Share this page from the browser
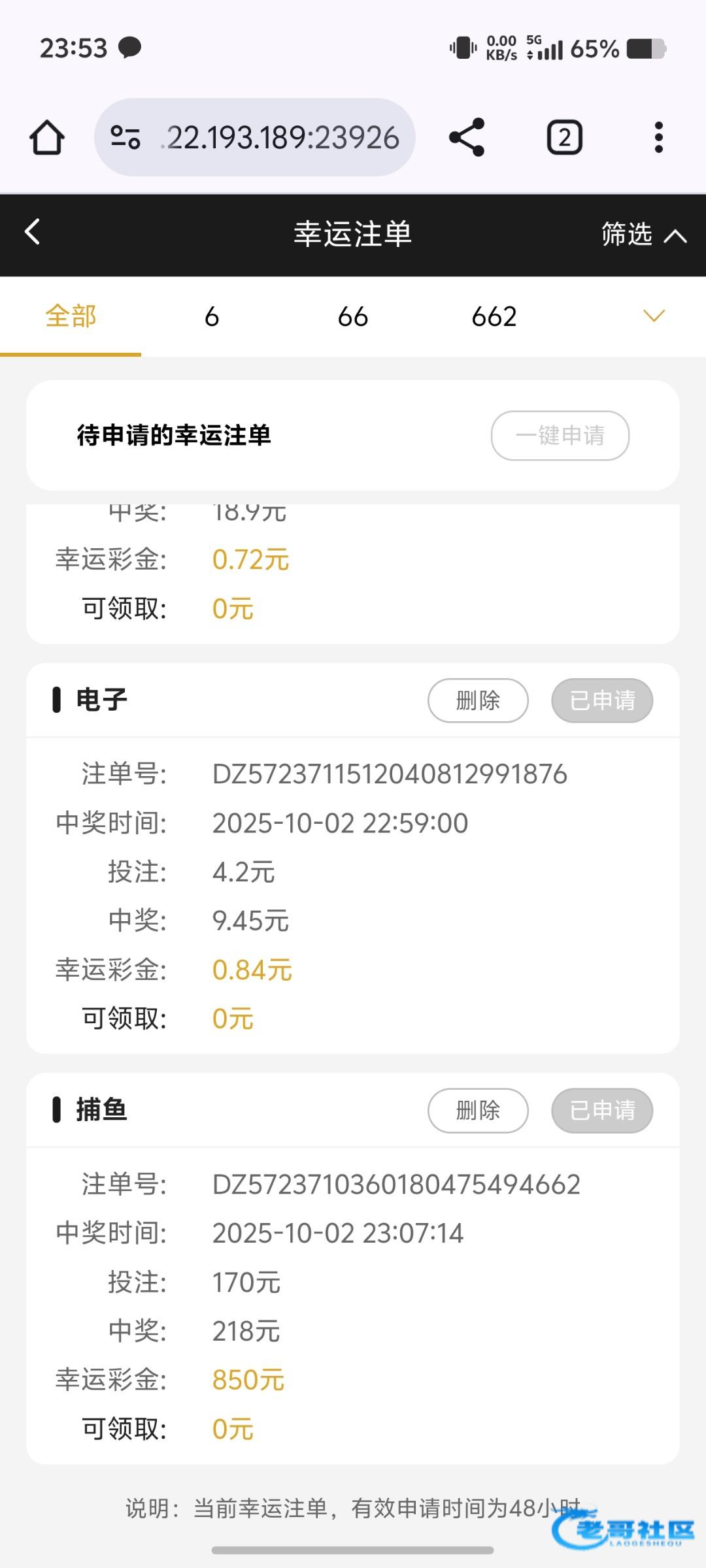706x1568 pixels. pos(467,137)
